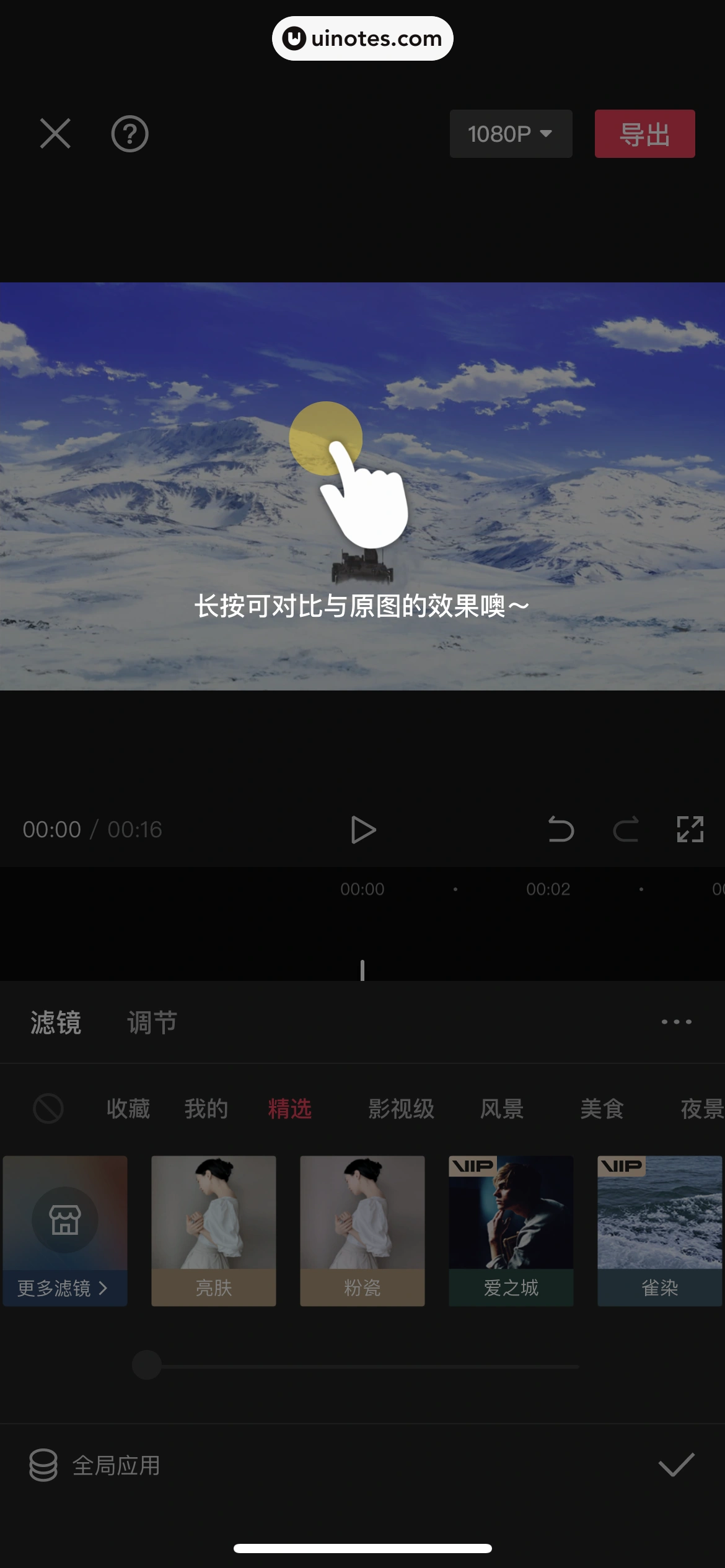The width and height of the screenshot is (725, 1568).
Task: Undo the last edit
Action: [561, 830]
